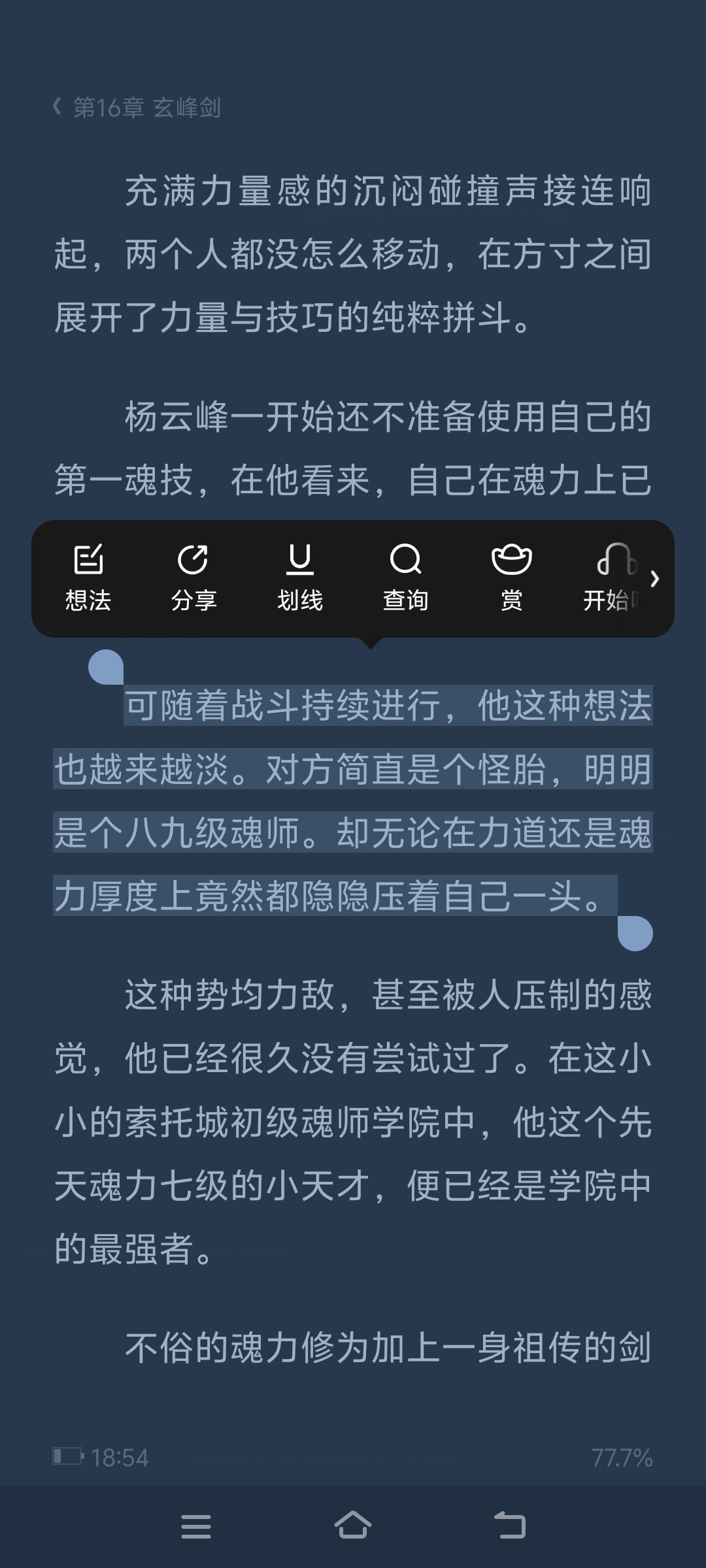
Task: Start listening with the headphone option
Action: click(x=611, y=578)
